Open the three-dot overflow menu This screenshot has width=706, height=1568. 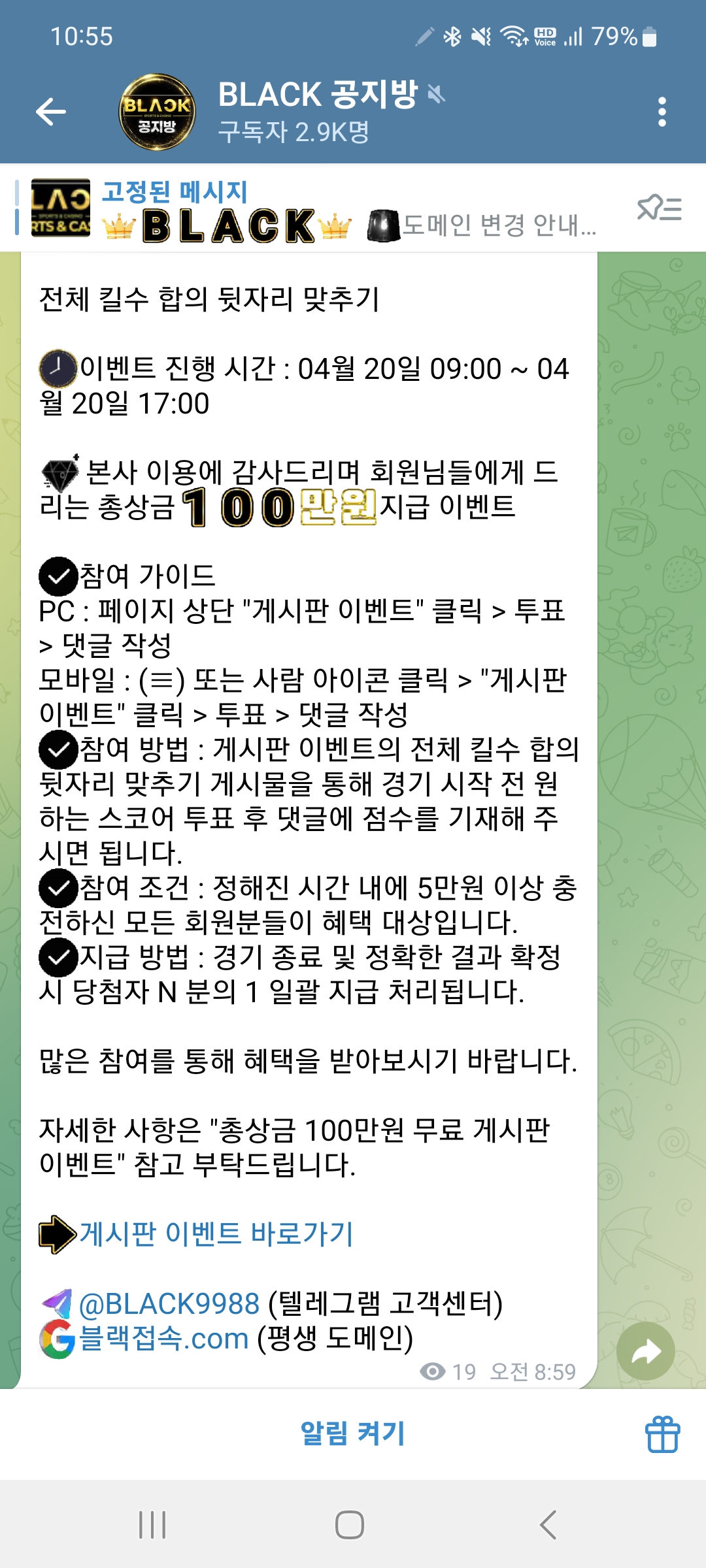coord(662,112)
